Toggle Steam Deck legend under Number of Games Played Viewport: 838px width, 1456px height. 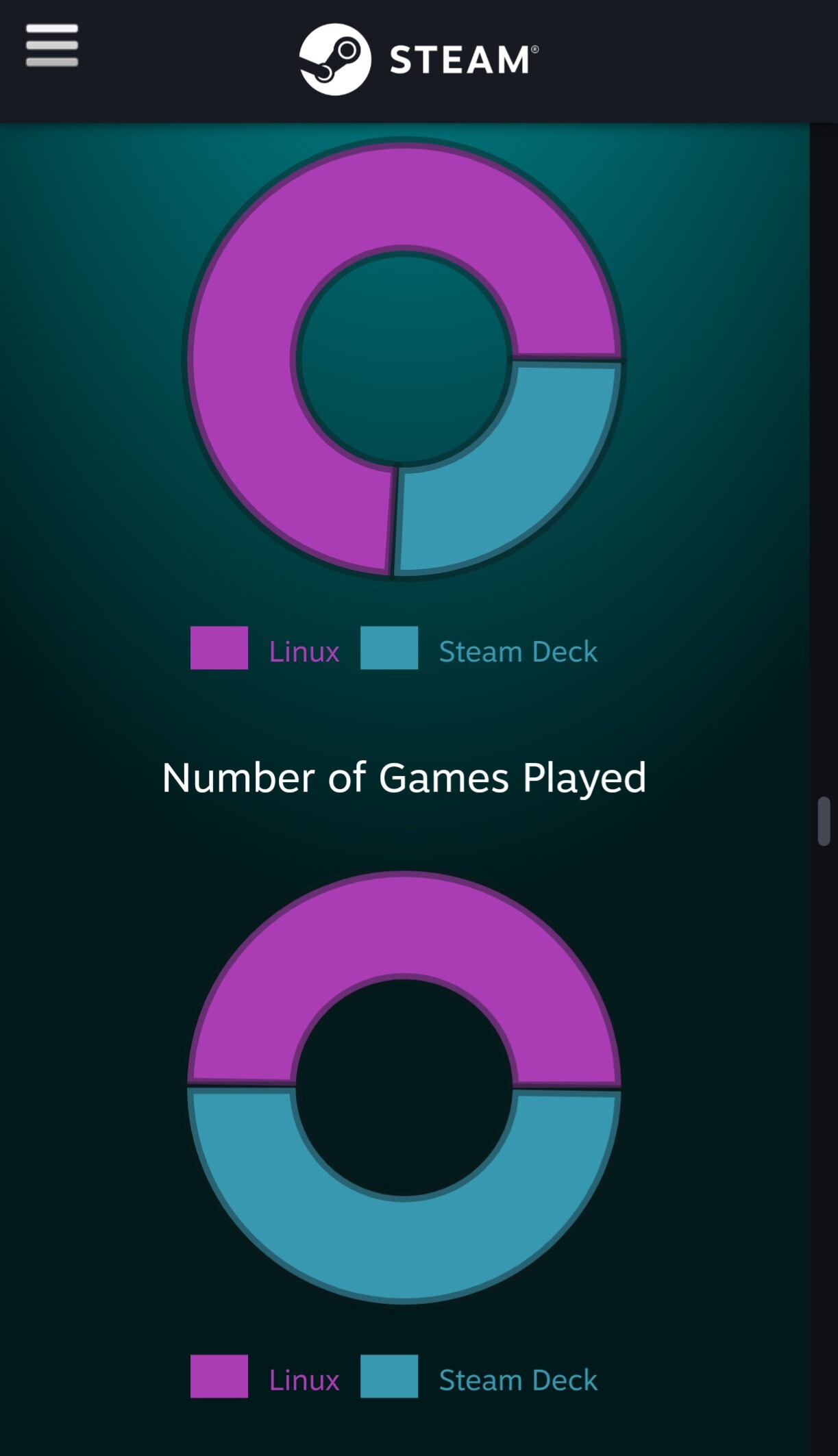pos(479,1376)
